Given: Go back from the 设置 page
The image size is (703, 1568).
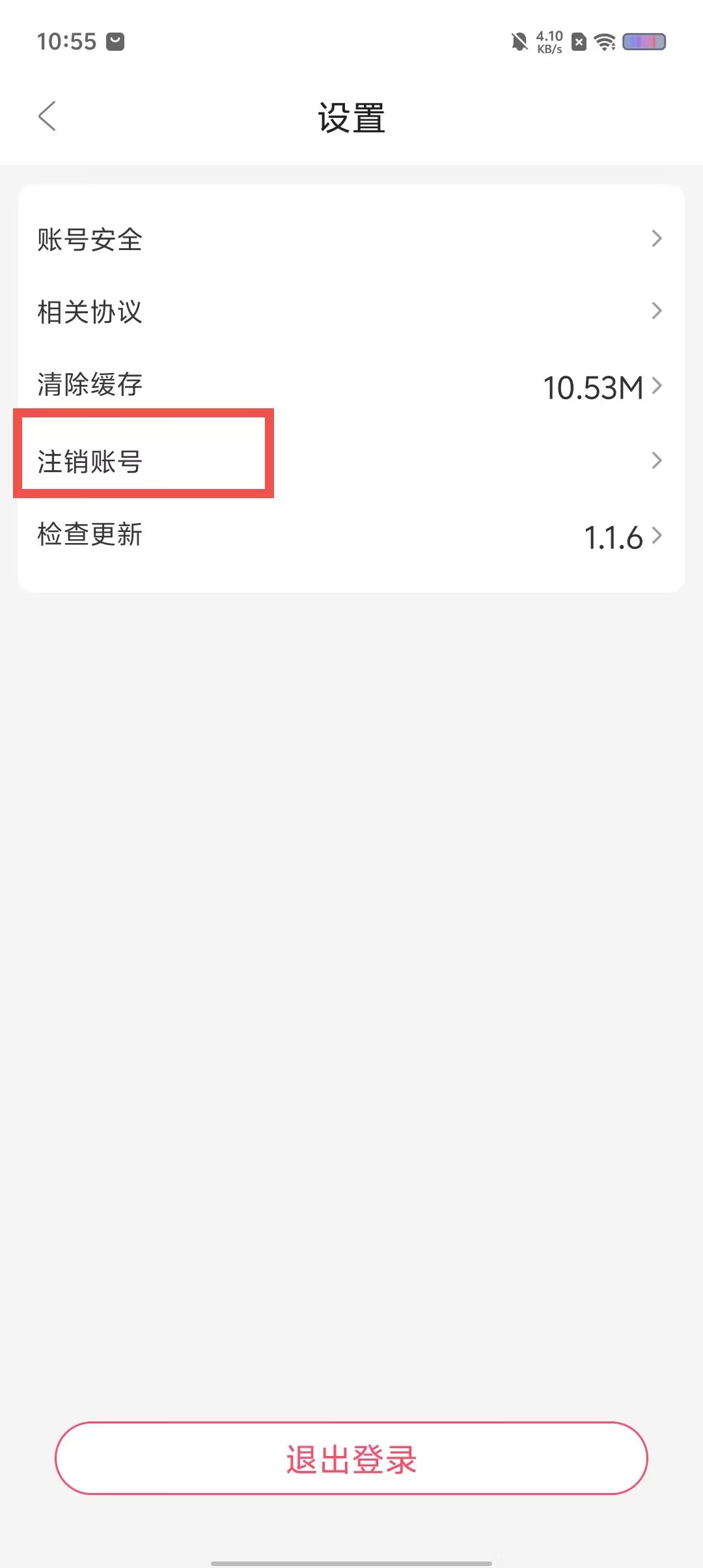Looking at the screenshot, I should click(47, 117).
